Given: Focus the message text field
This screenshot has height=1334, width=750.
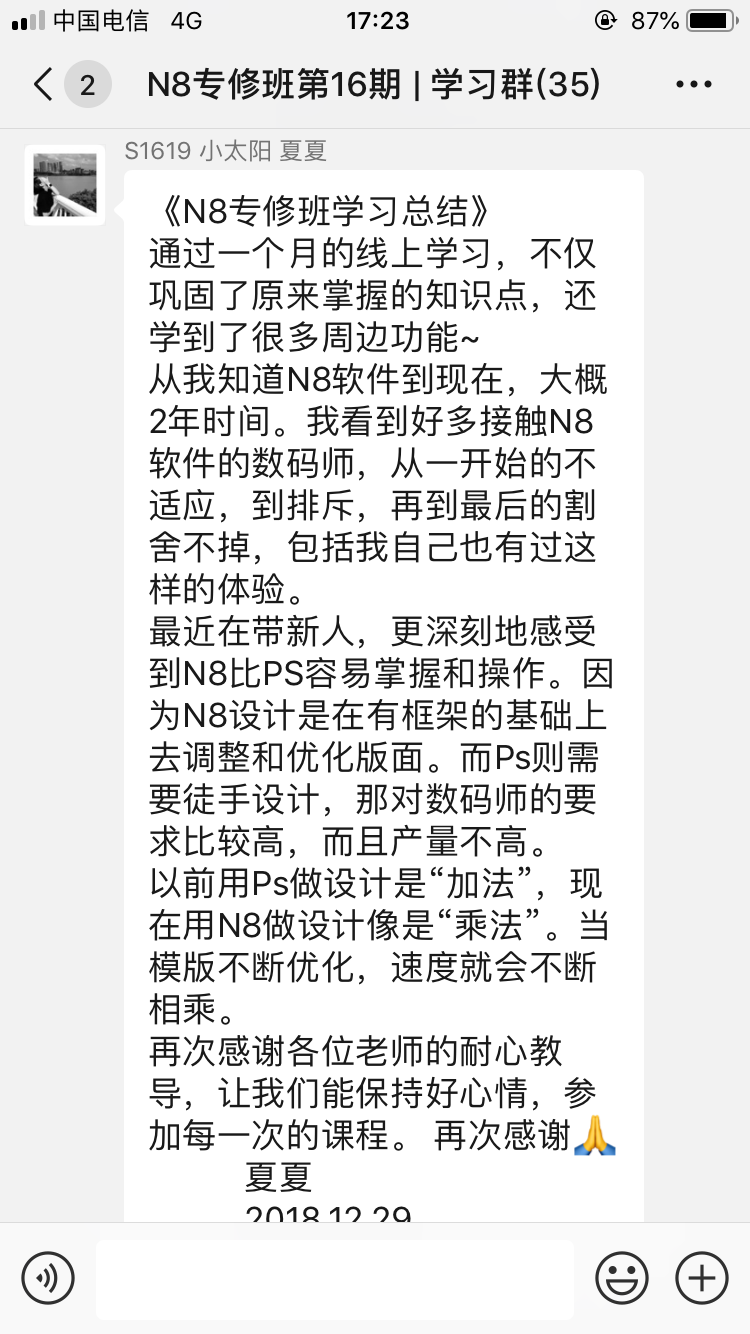Looking at the screenshot, I should (335, 1279).
